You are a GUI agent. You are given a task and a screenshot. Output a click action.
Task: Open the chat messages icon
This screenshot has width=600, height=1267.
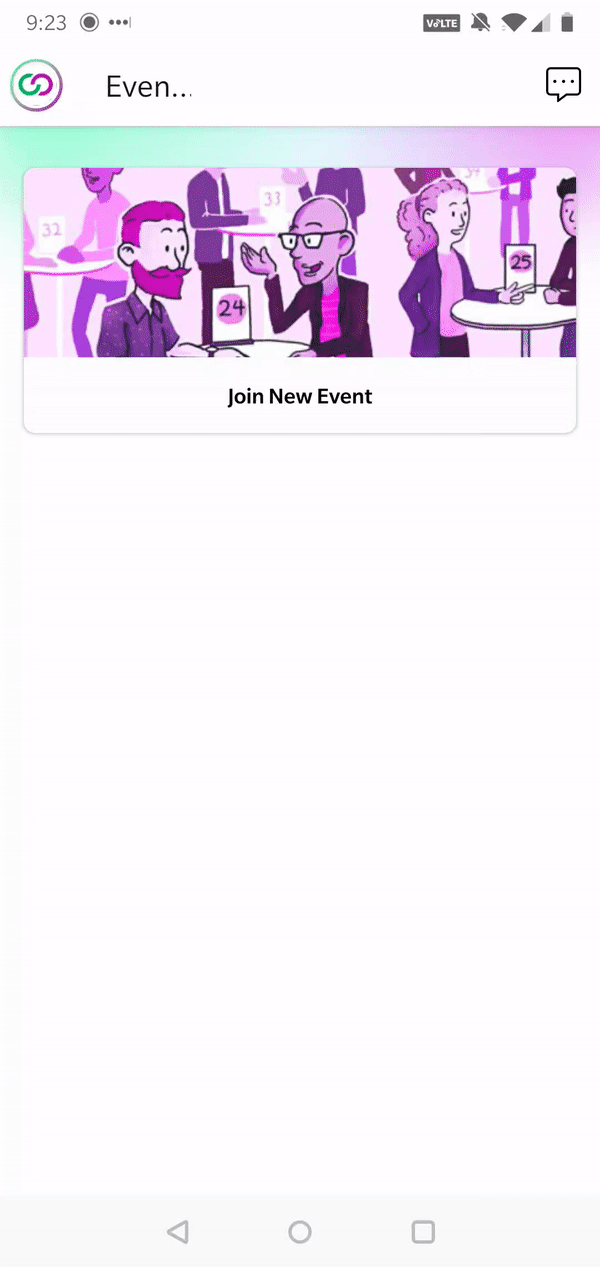point(563,85)
